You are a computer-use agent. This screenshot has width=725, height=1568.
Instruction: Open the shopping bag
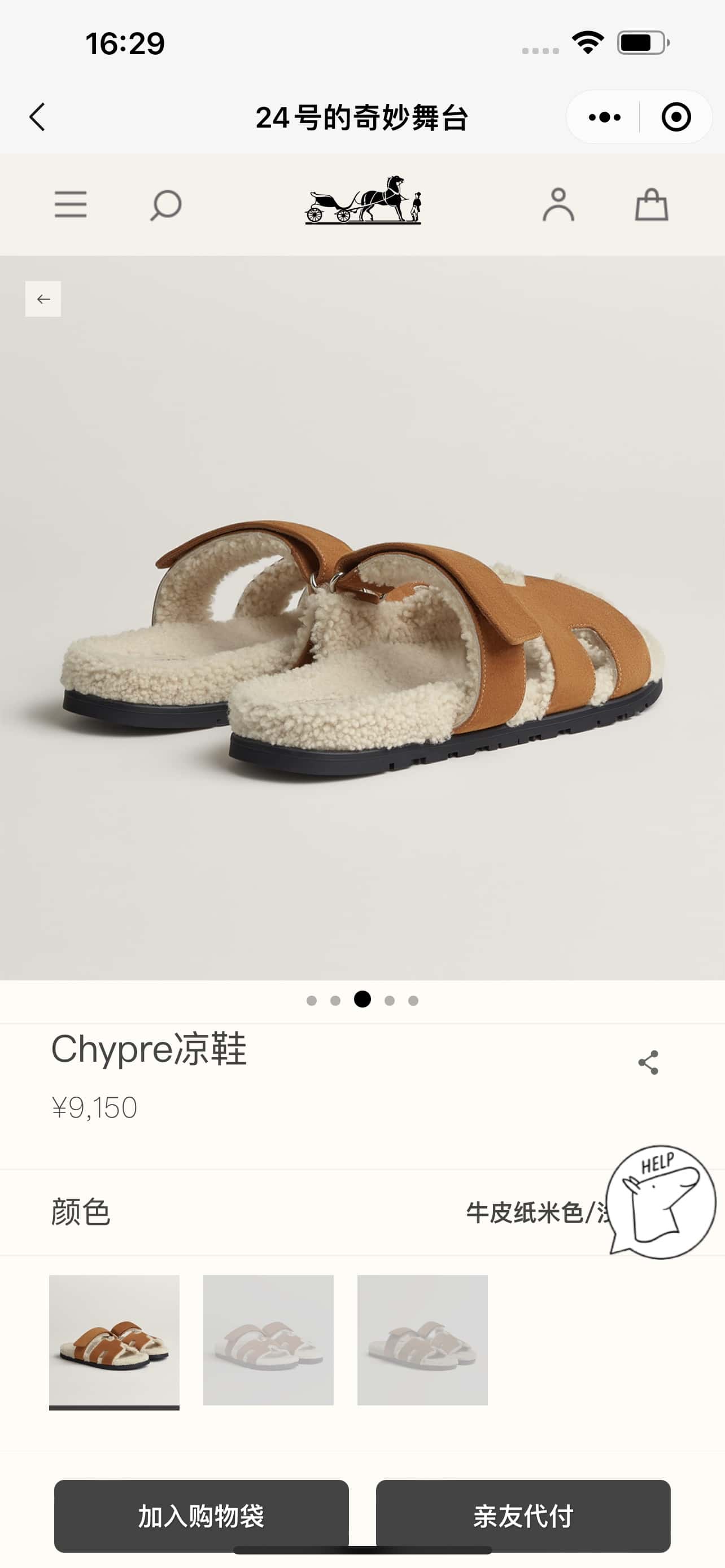(652, 204)
